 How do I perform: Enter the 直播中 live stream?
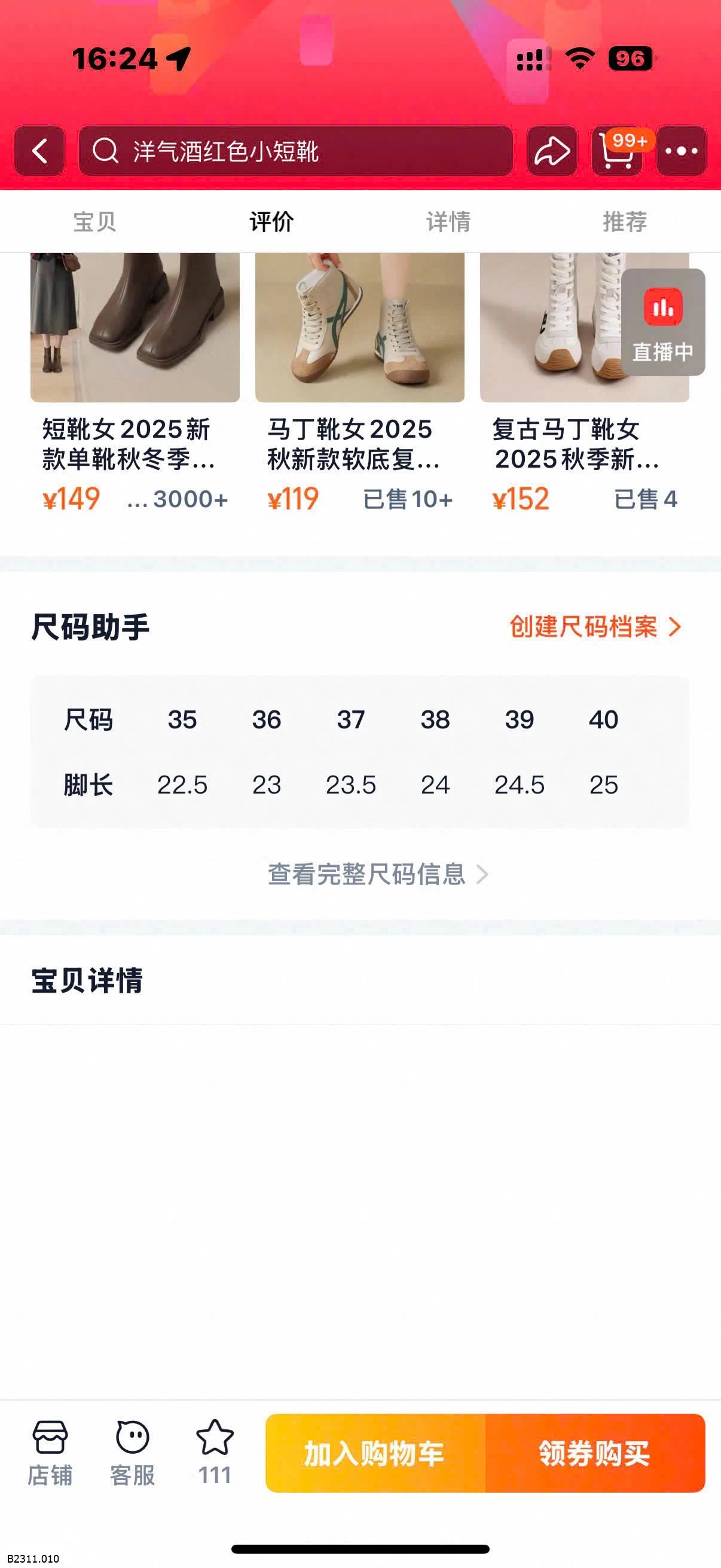point(662,322)
